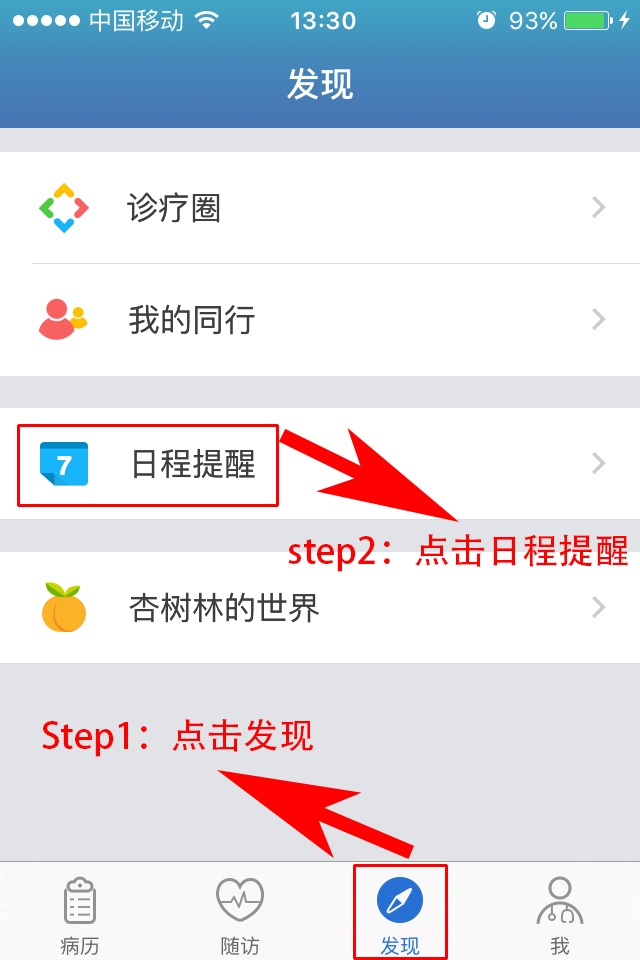Open 我的同行 colleagues list

point(320,320)
